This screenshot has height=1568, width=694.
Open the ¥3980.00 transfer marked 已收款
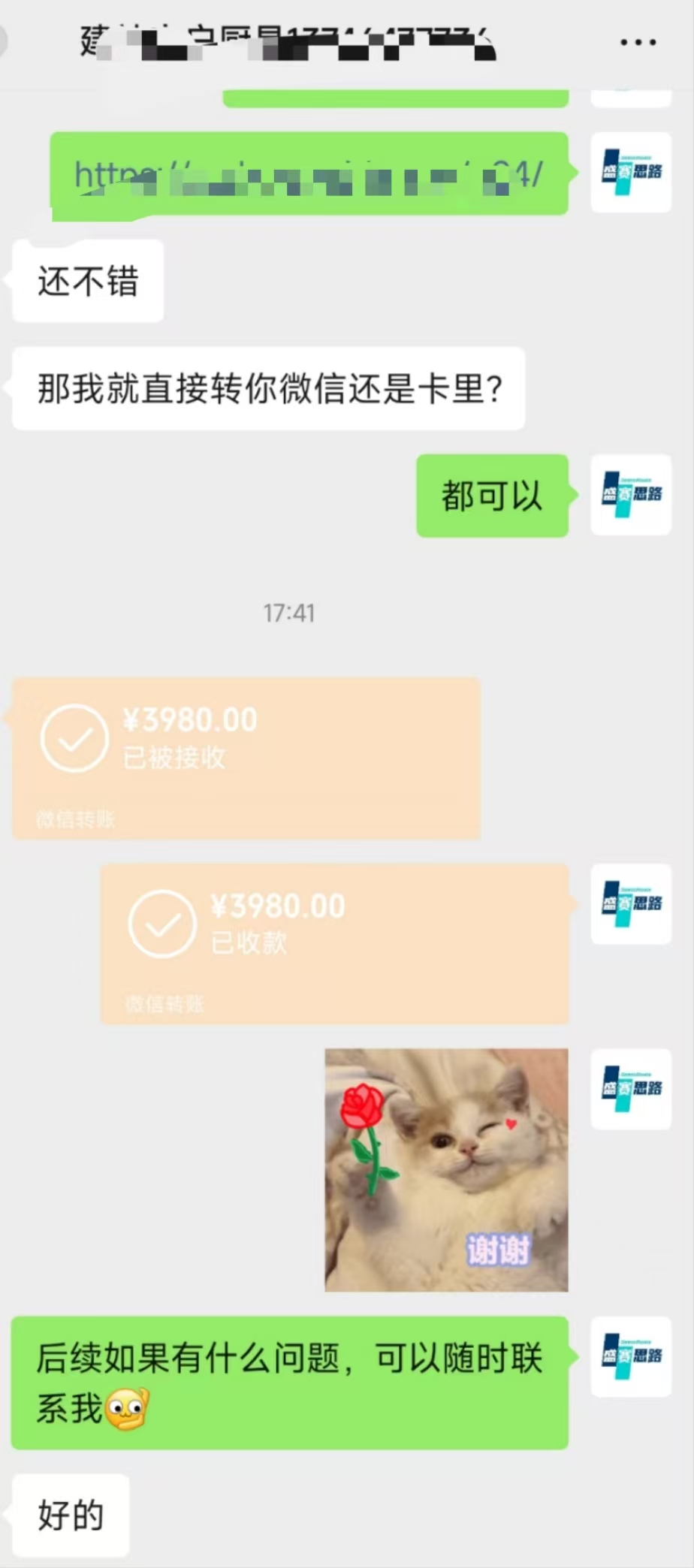[334, 944]
